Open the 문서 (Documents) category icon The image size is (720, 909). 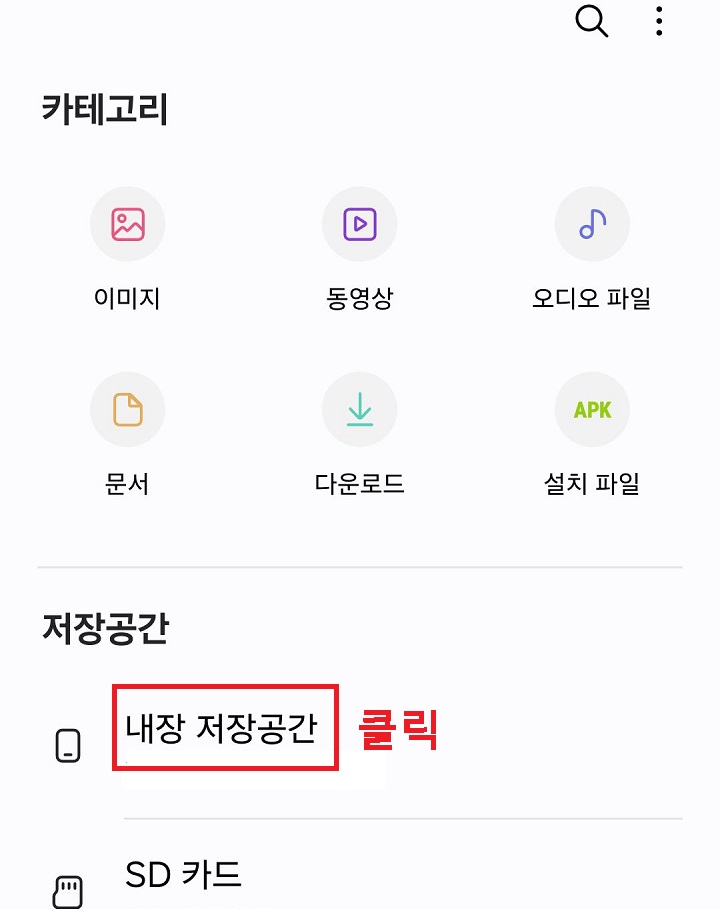point(127,408)
